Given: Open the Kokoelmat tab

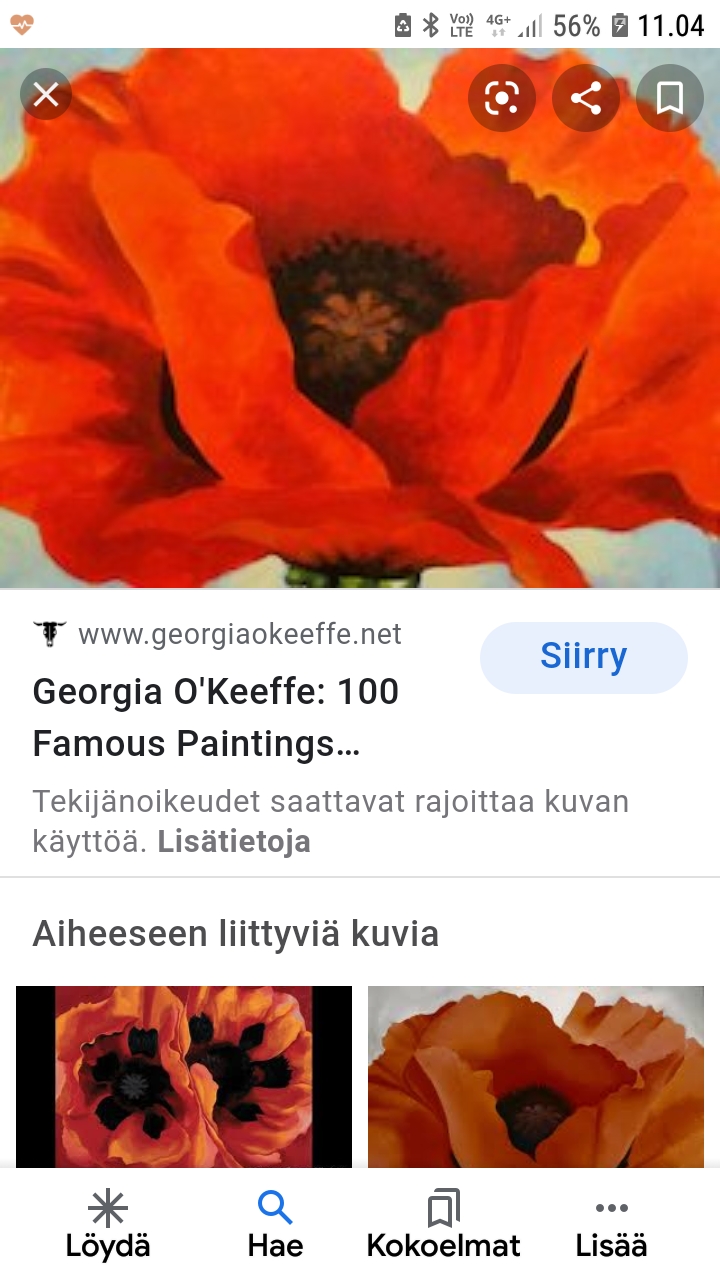Looking at the screenshot, I should tap(443, 1225).
